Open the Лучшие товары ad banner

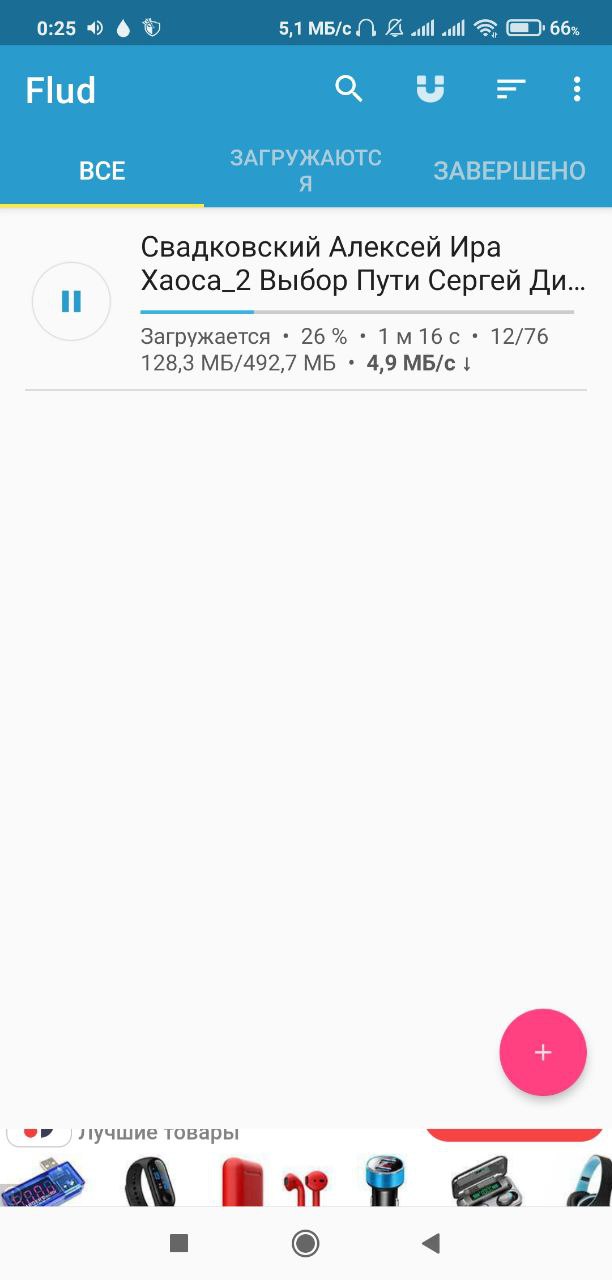(x=306, y=1166)
